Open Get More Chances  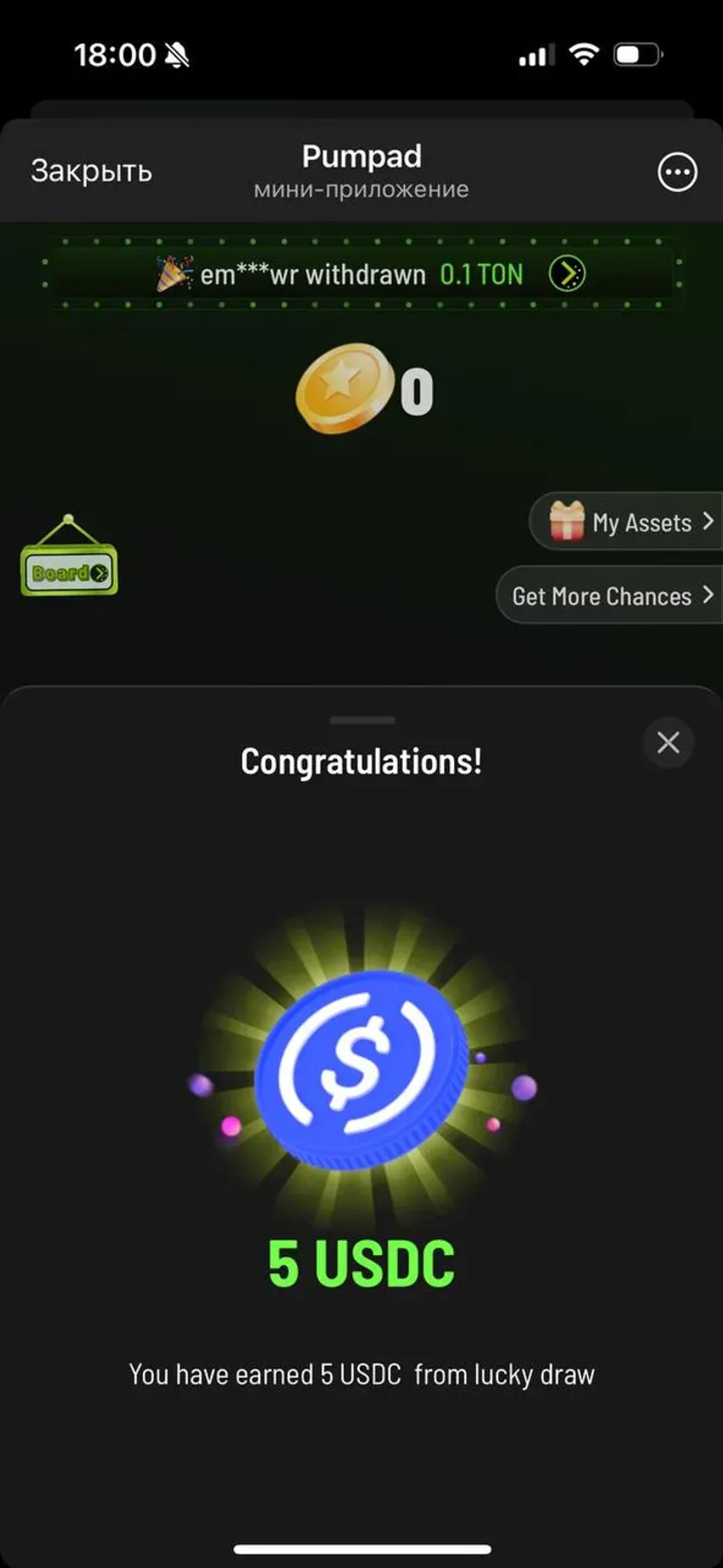click(611, 596)
